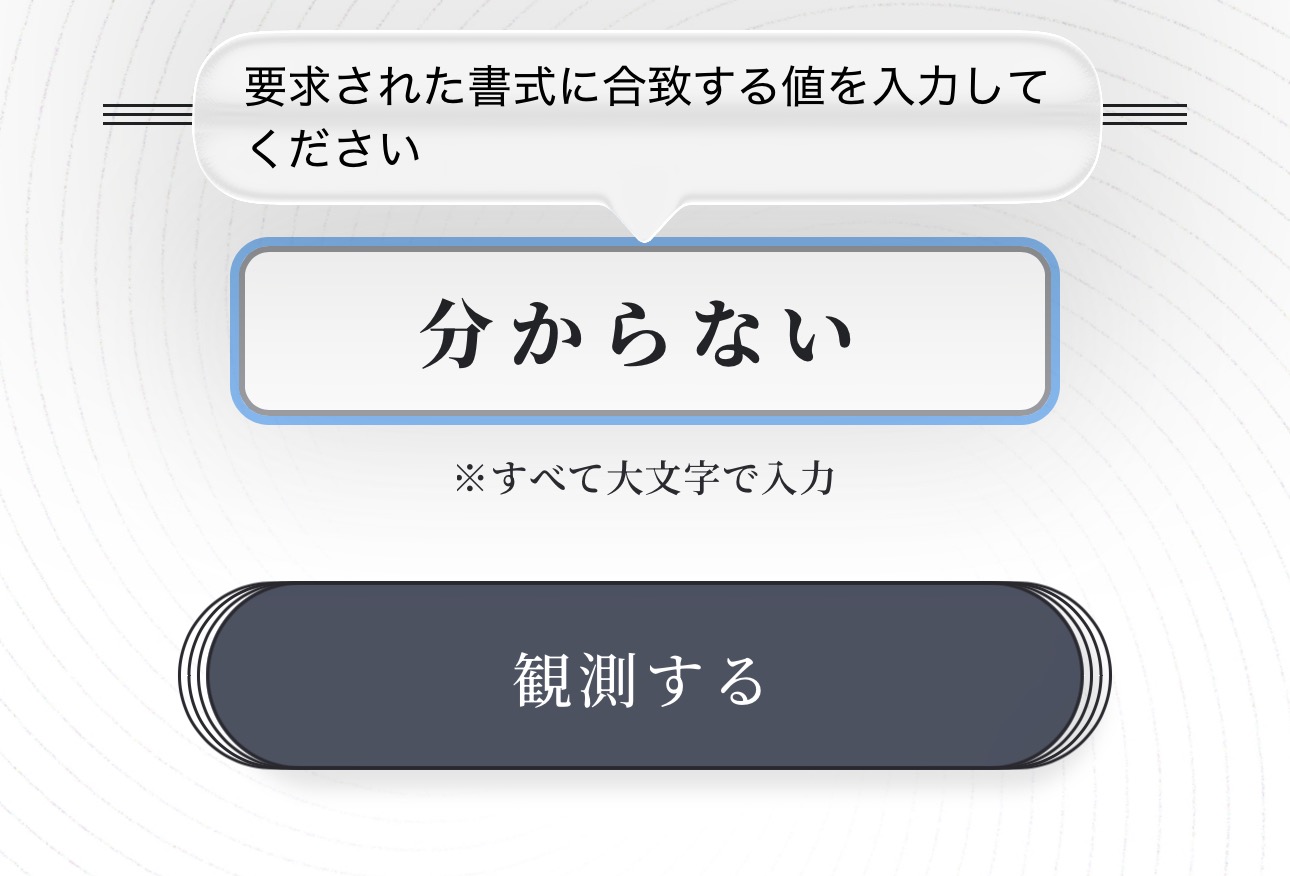
Task: Tap the text field containing 分からない
Action: pyautogui.click(x=645, y=331)
